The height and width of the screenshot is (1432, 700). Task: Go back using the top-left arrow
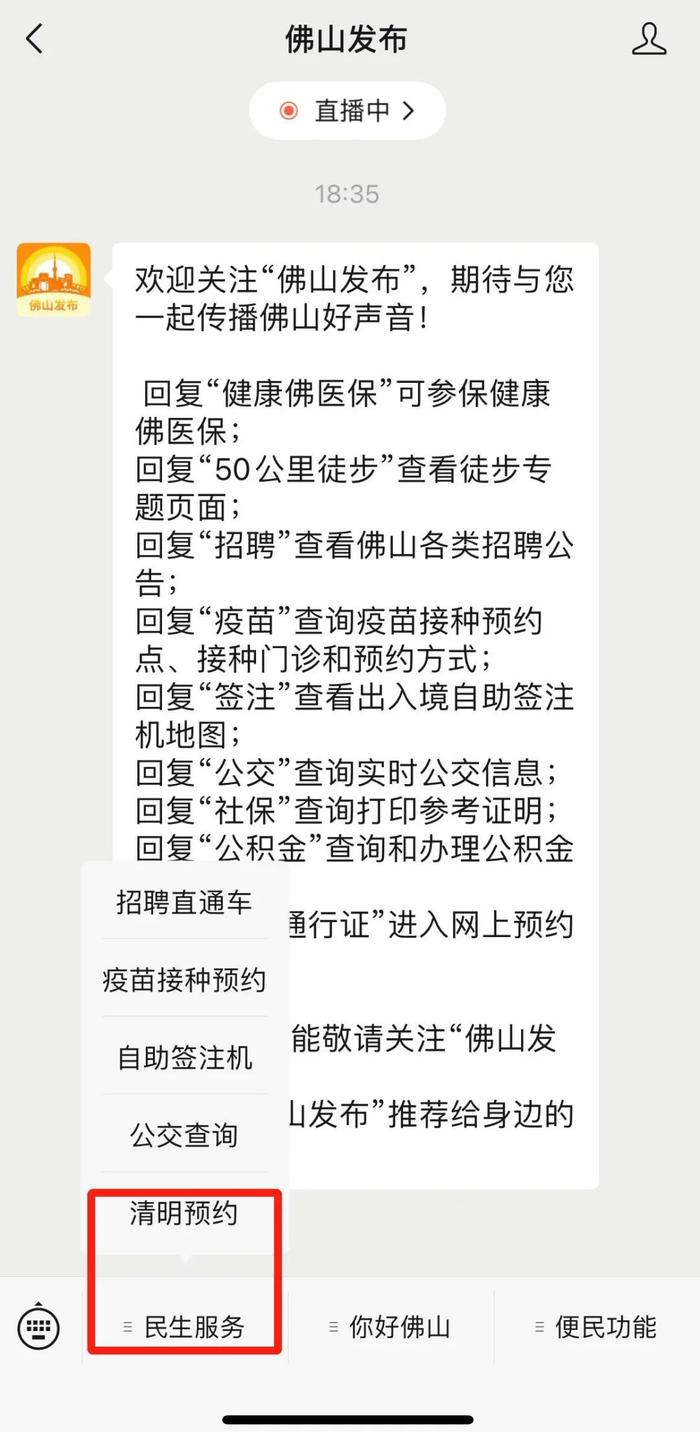click(x=36, y=40)
